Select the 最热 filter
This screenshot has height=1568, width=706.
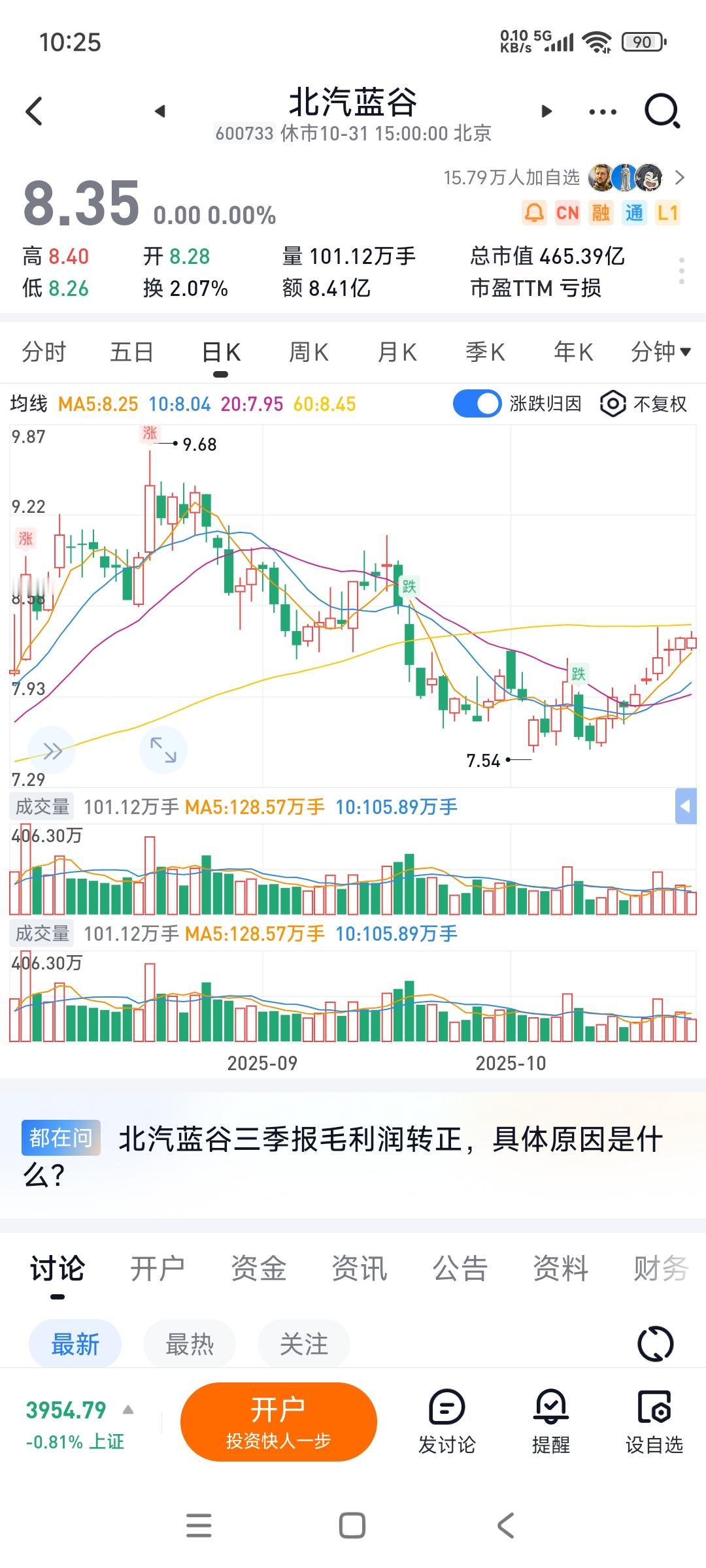click(190, 1345)
